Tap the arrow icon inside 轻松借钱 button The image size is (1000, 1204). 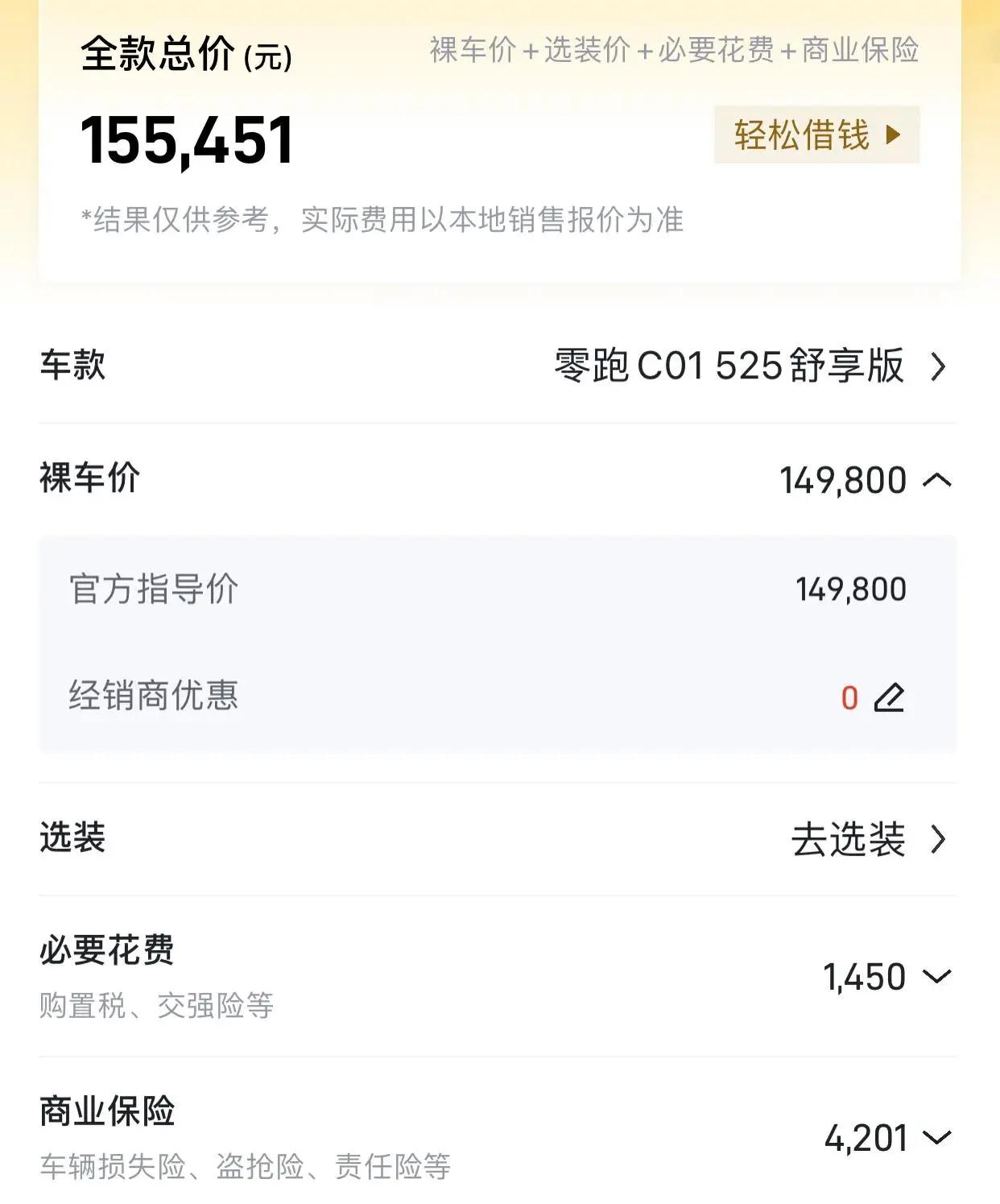[892, 136]
